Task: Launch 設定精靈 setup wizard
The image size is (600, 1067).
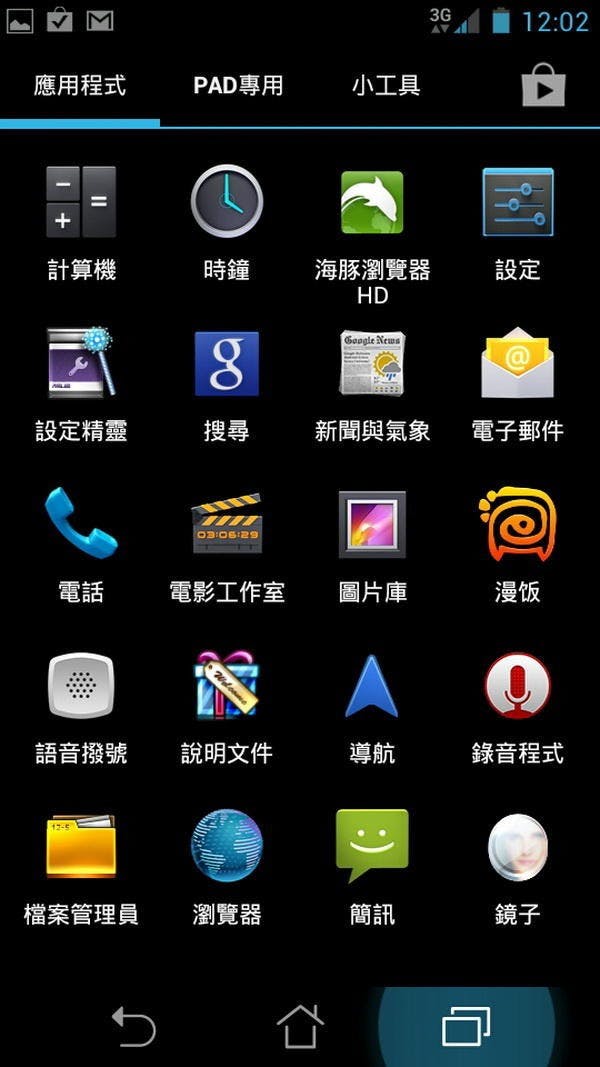Action: [81, 363]
